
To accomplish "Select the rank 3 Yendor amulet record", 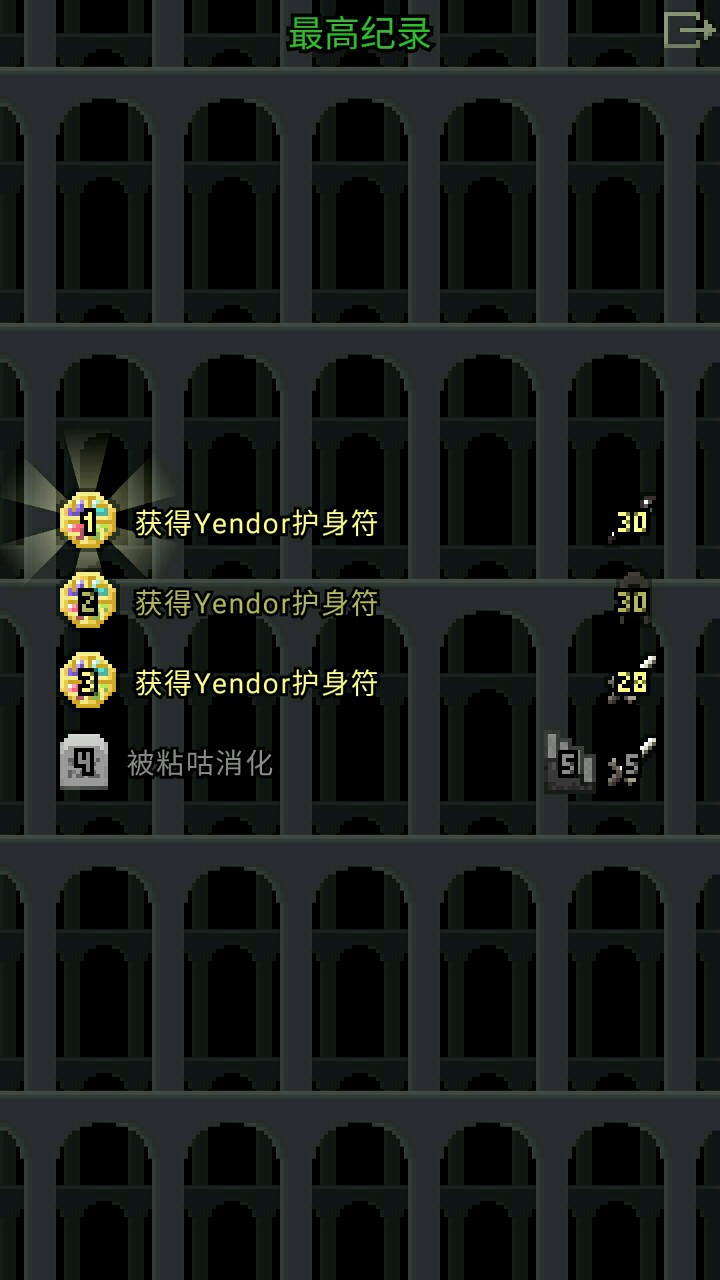I will pos(256,683).
